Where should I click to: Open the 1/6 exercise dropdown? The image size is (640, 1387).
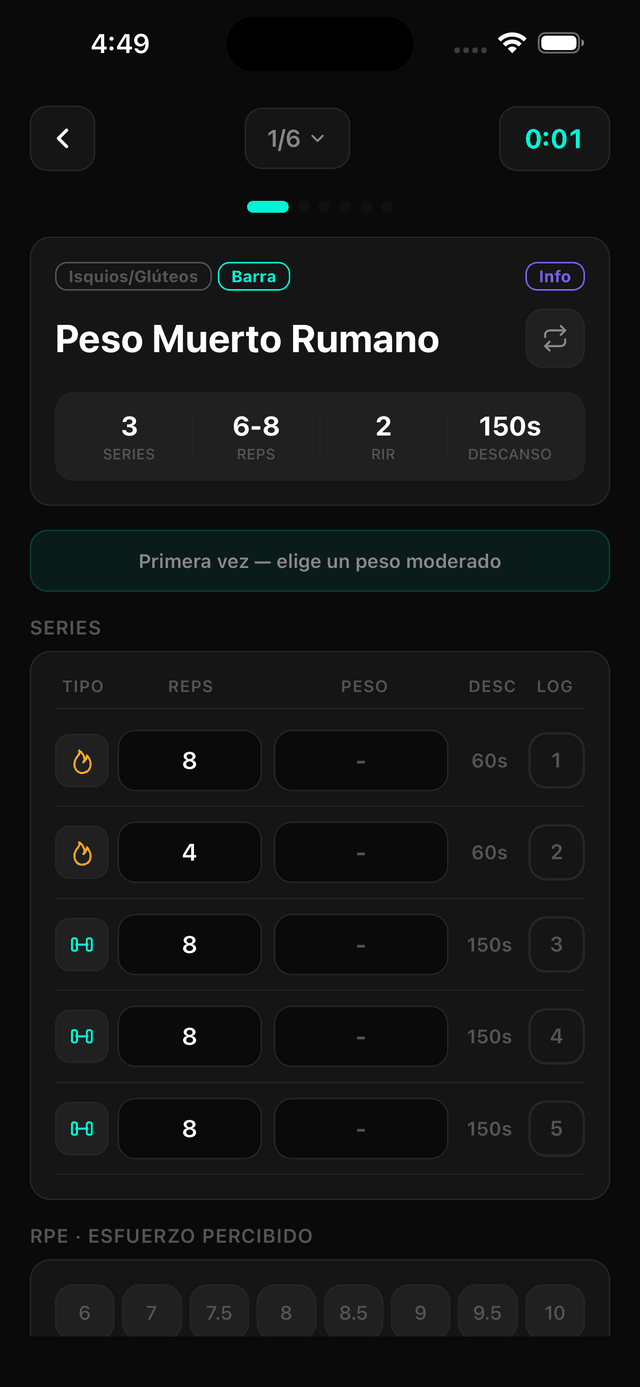(x=297, y=139)
